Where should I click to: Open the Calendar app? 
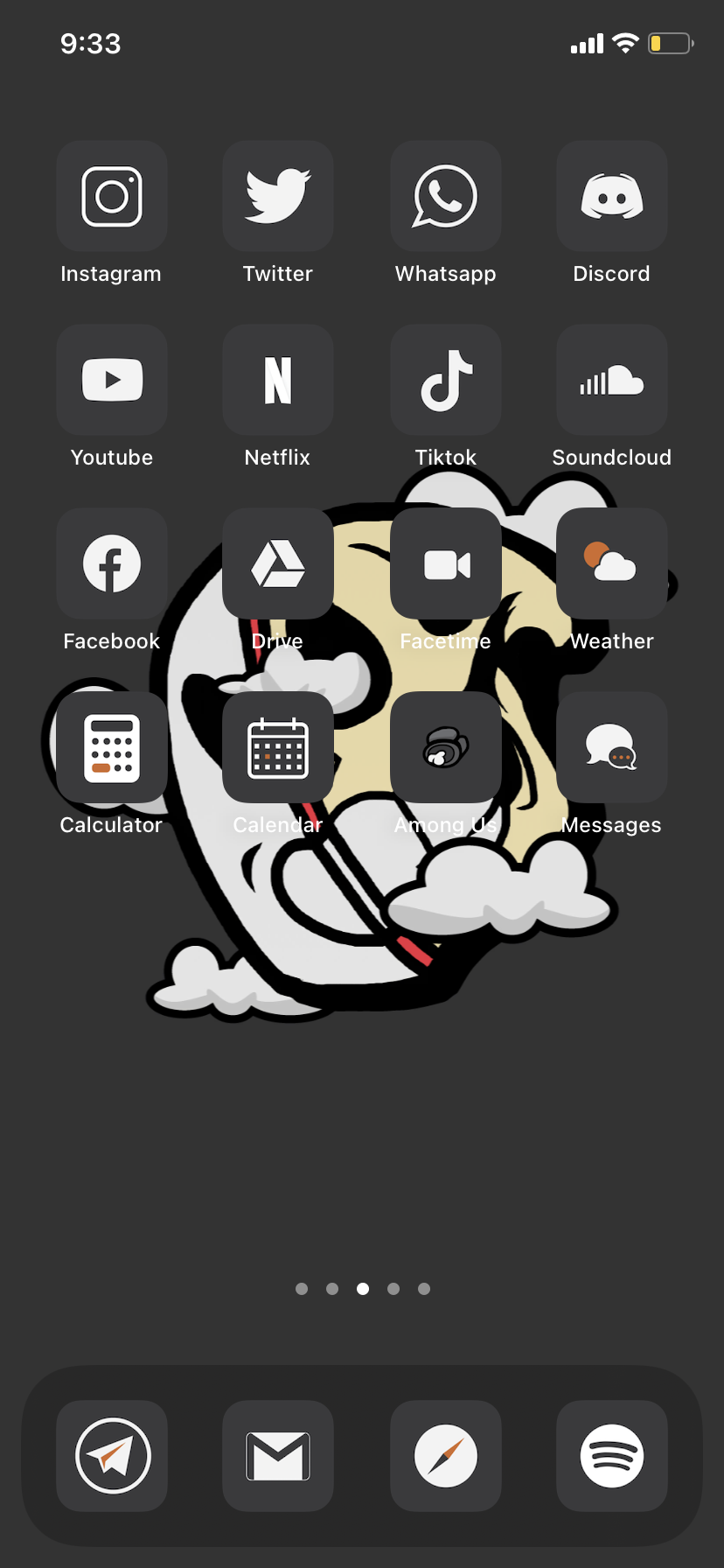(278, 747)
